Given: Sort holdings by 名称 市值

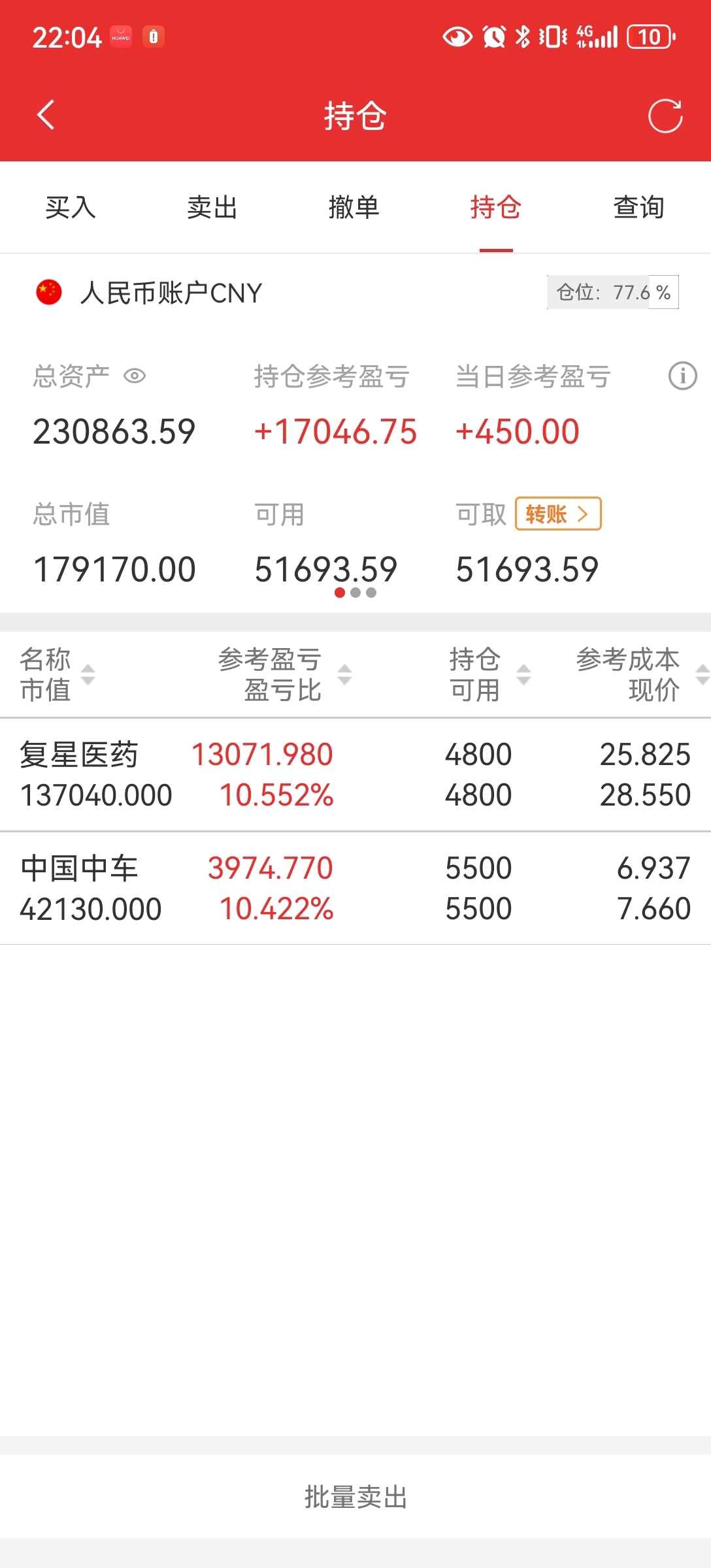Looking at the screenshot, I should tap(58, 674).
